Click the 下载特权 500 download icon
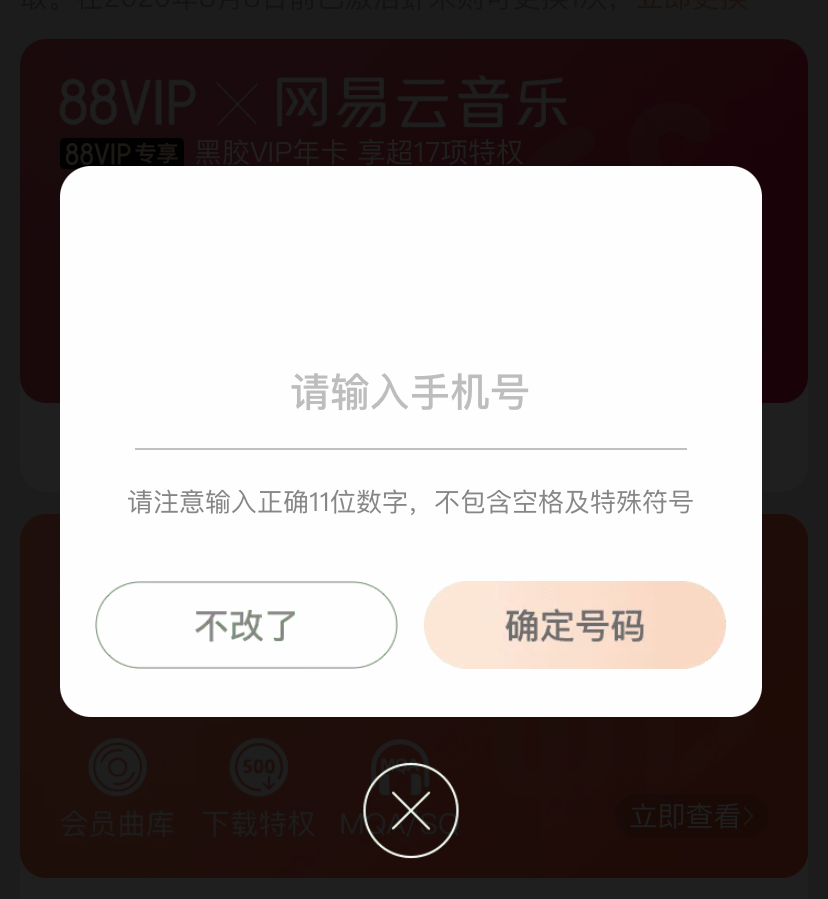Viewport: 828px width, 899px height. pos(259,767)
